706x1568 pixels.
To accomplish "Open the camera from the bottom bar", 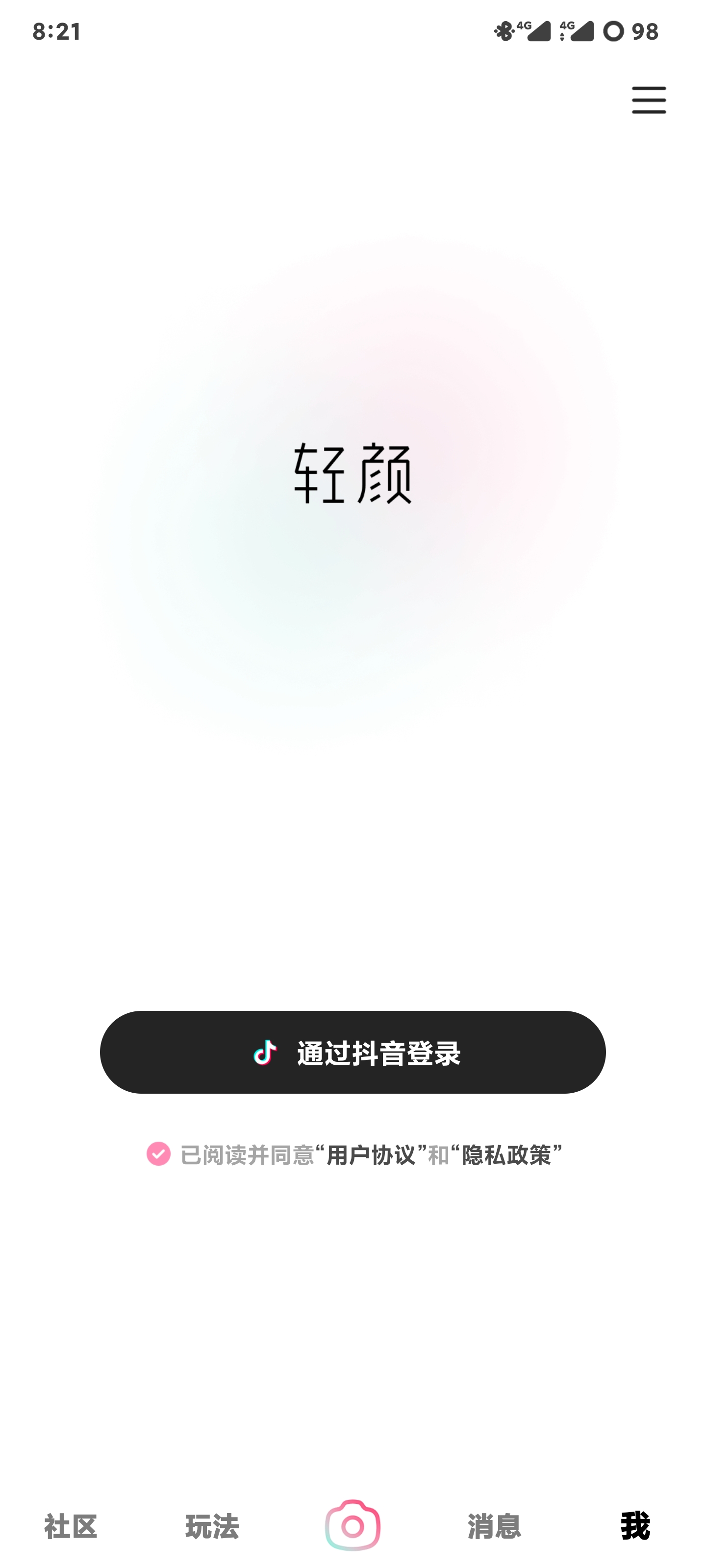I will [353, 1525].
